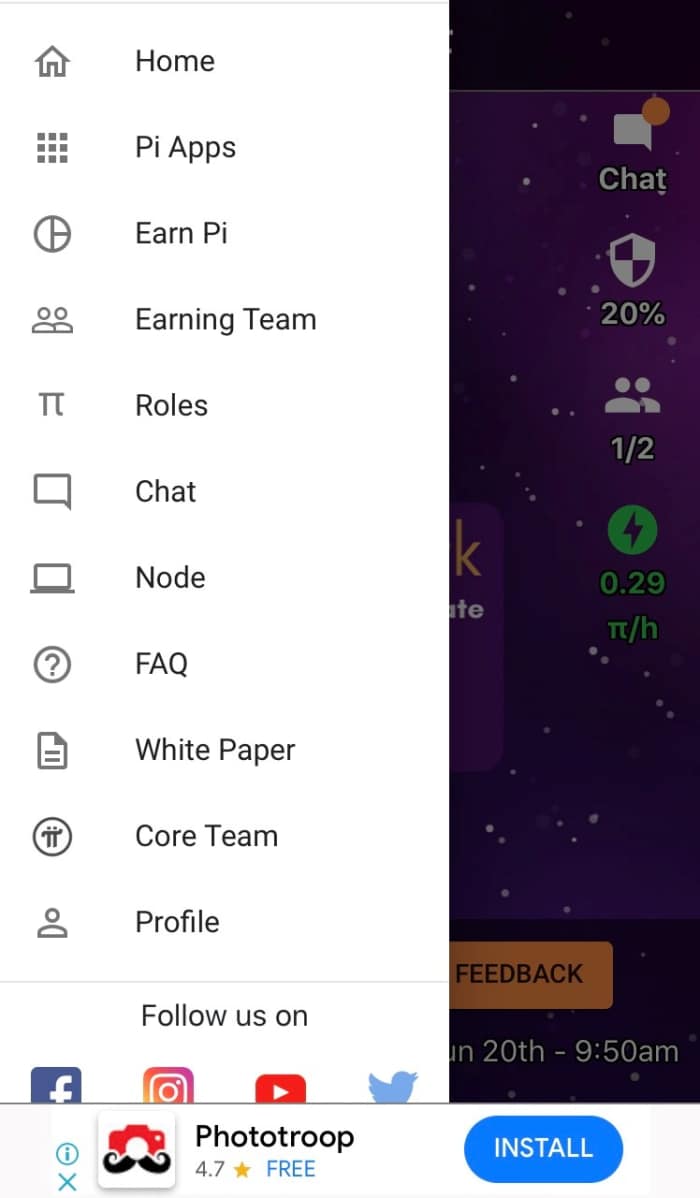Read the White Paper
Image resolution: width=700 pixels, height=1198 pixels.
[215, 750]
